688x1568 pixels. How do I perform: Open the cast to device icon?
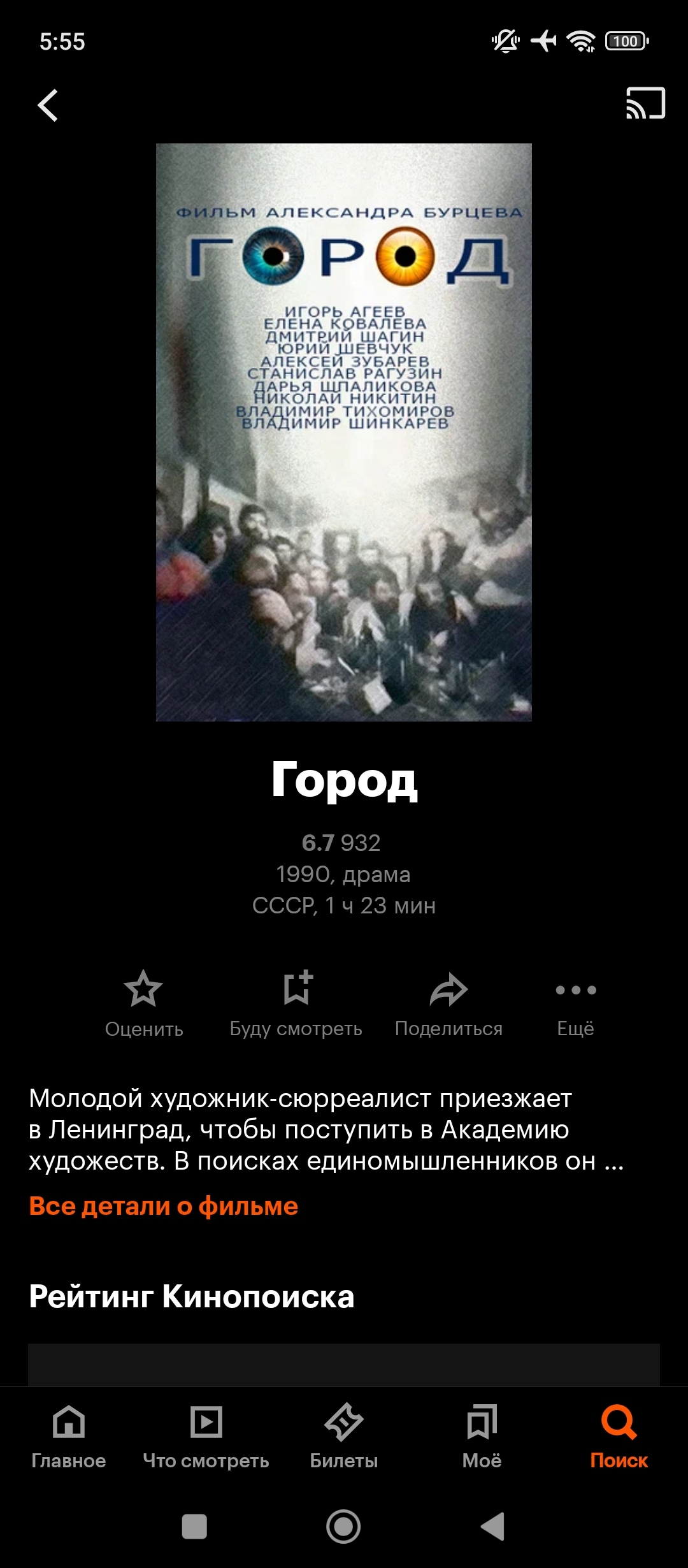645,103
